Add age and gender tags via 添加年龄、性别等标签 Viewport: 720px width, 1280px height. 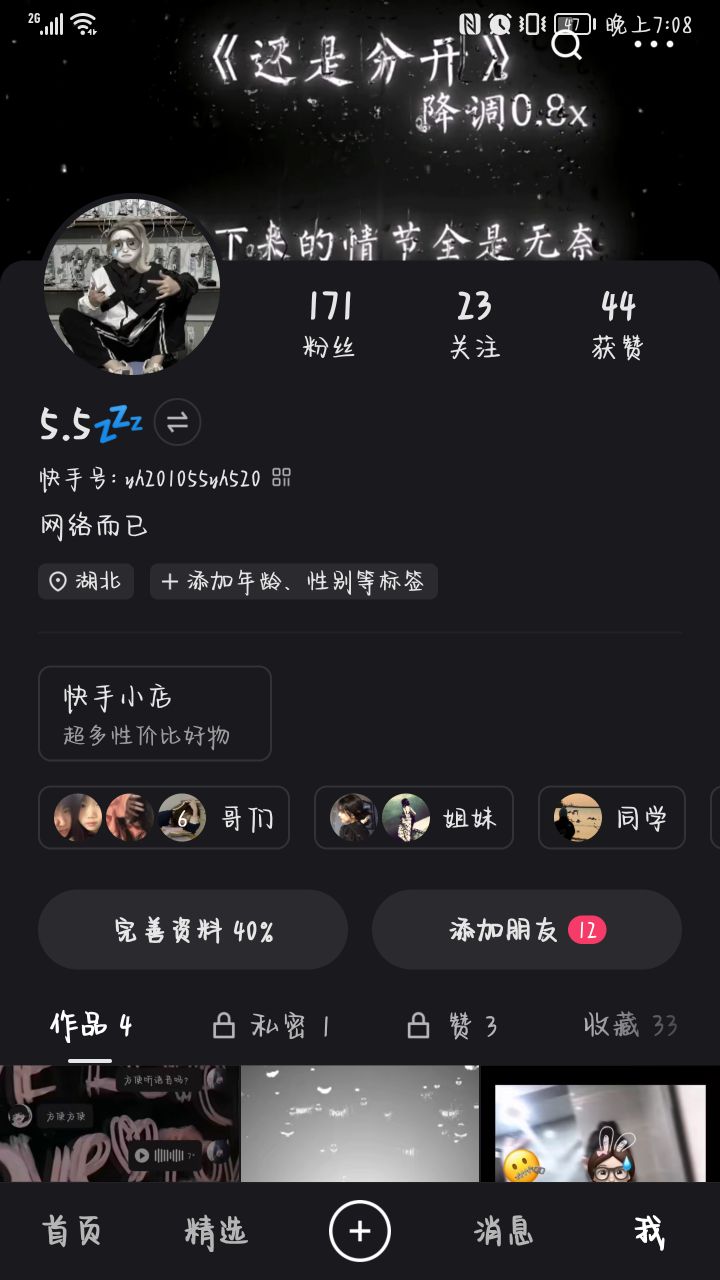[294, 581]
